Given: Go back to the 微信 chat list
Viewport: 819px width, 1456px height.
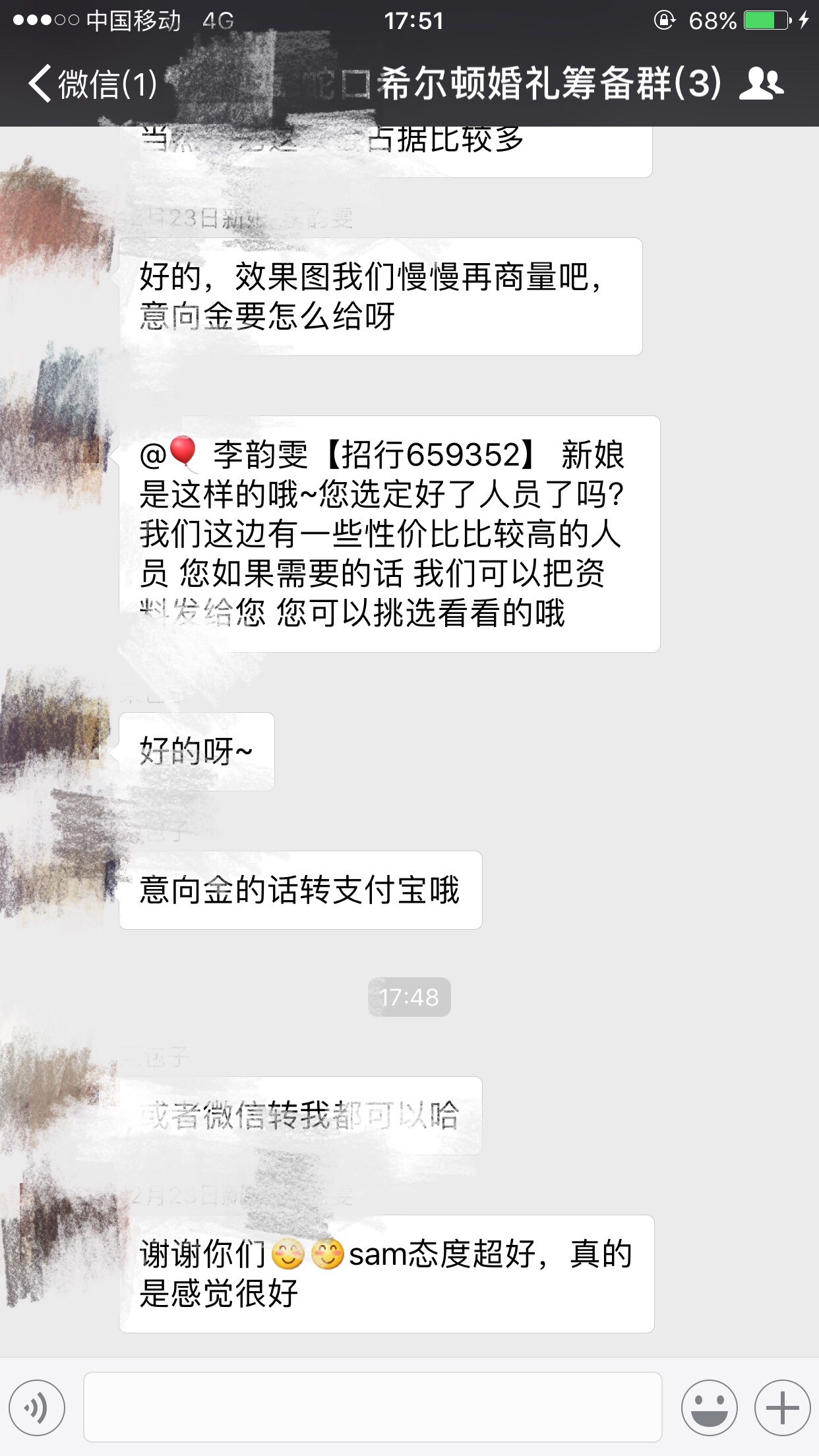Looking at the screenshot, I should pyautogui.click(x=92, y=84).
